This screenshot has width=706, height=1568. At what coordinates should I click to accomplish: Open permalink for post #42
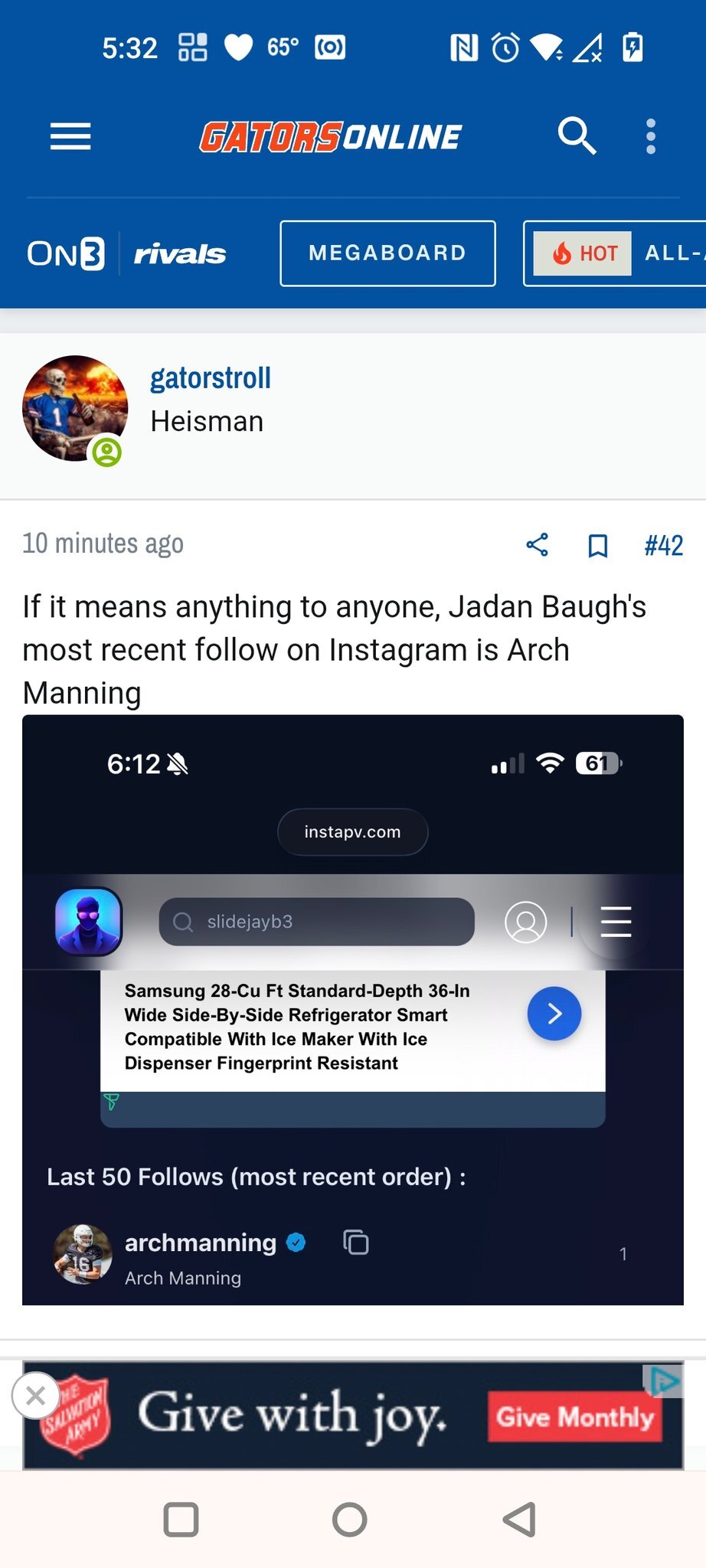pos(663,546)
